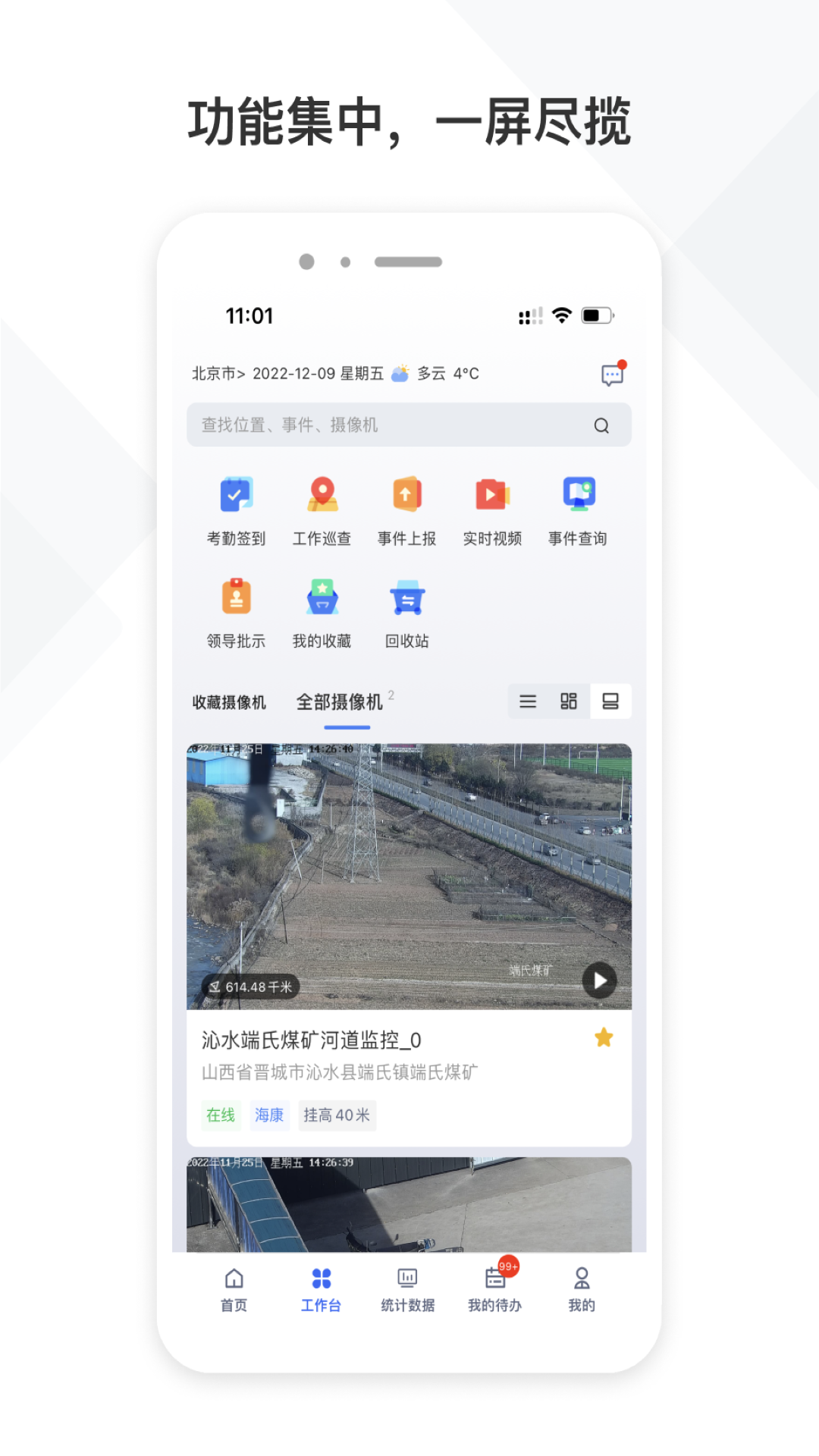Switch to the 收藏摄像机 tab
The image size is (819, 1456).
click(227, 702)
